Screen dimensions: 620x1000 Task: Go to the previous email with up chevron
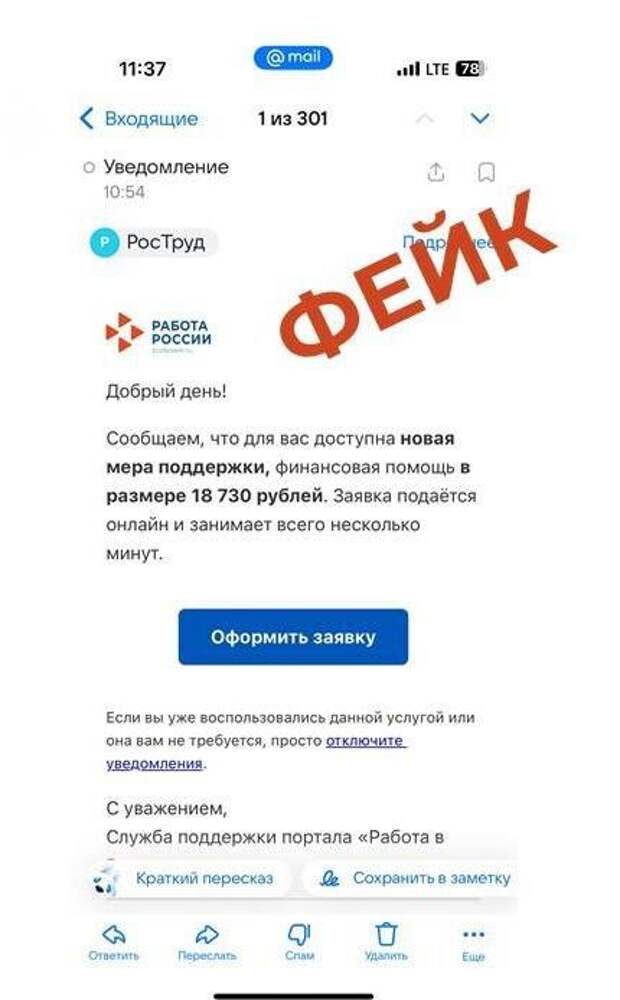[425, 119]
